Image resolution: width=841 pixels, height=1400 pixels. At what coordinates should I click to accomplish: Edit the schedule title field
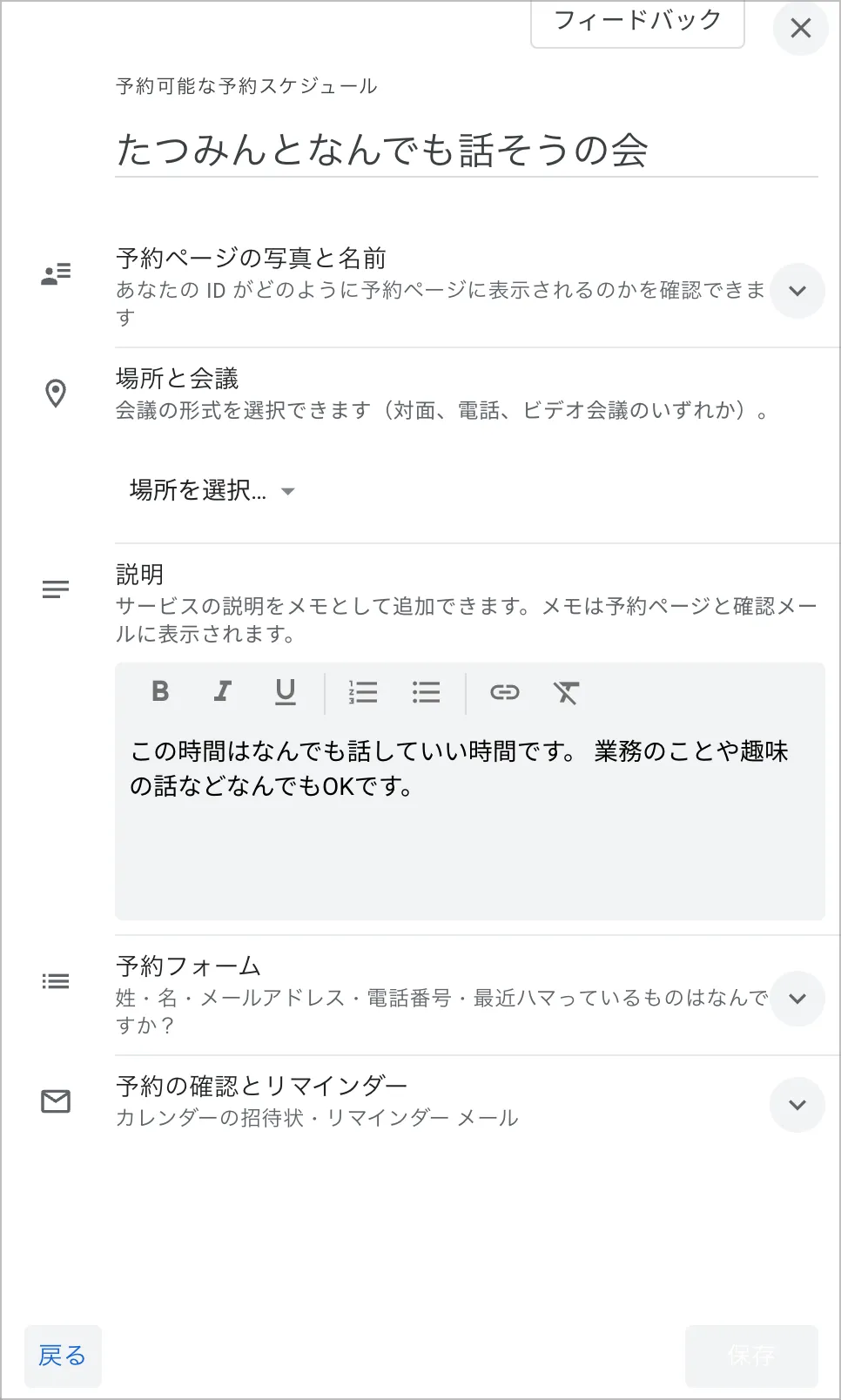[x=466, y=150]
